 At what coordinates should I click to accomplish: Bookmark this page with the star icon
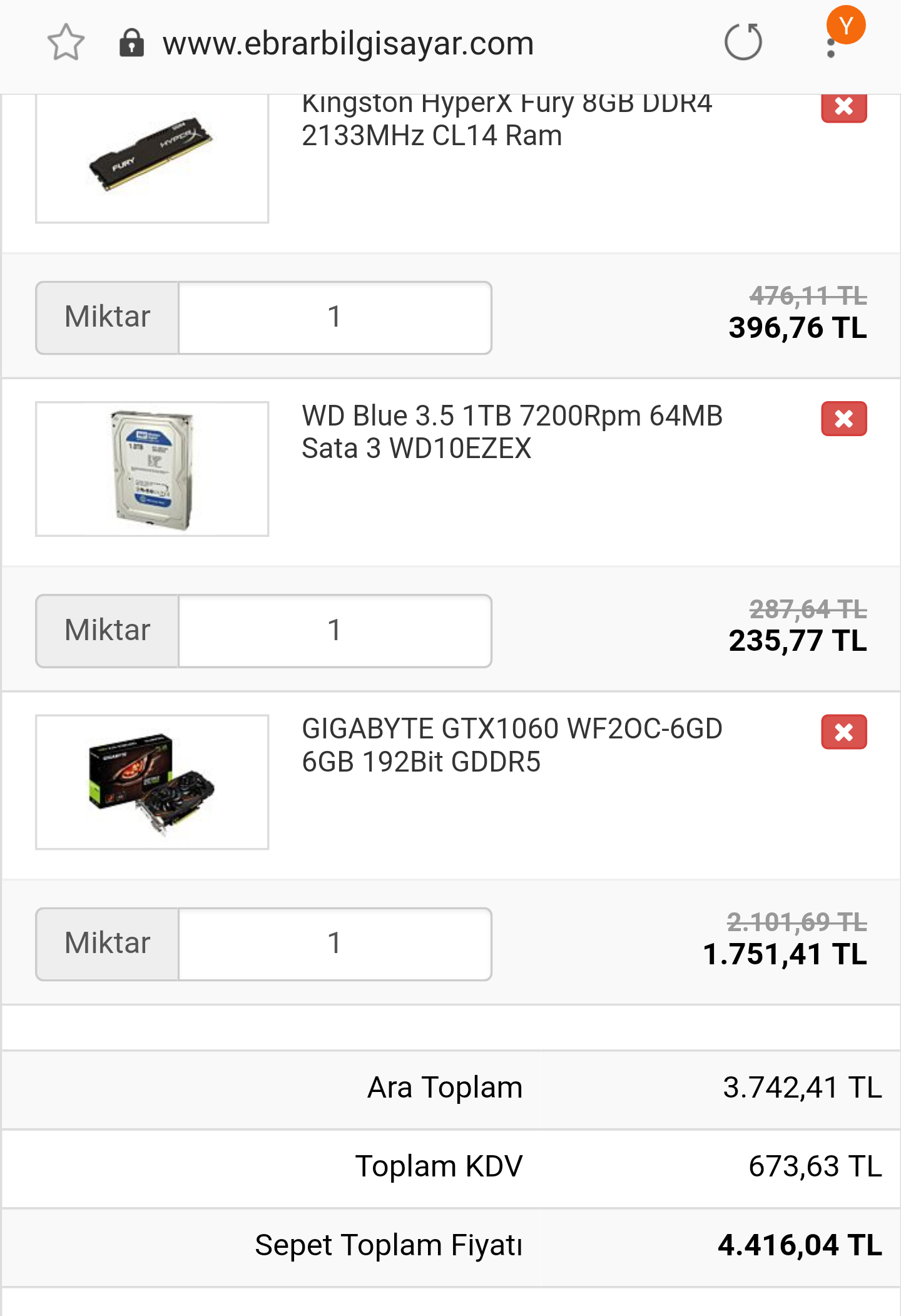coord(66,43)
